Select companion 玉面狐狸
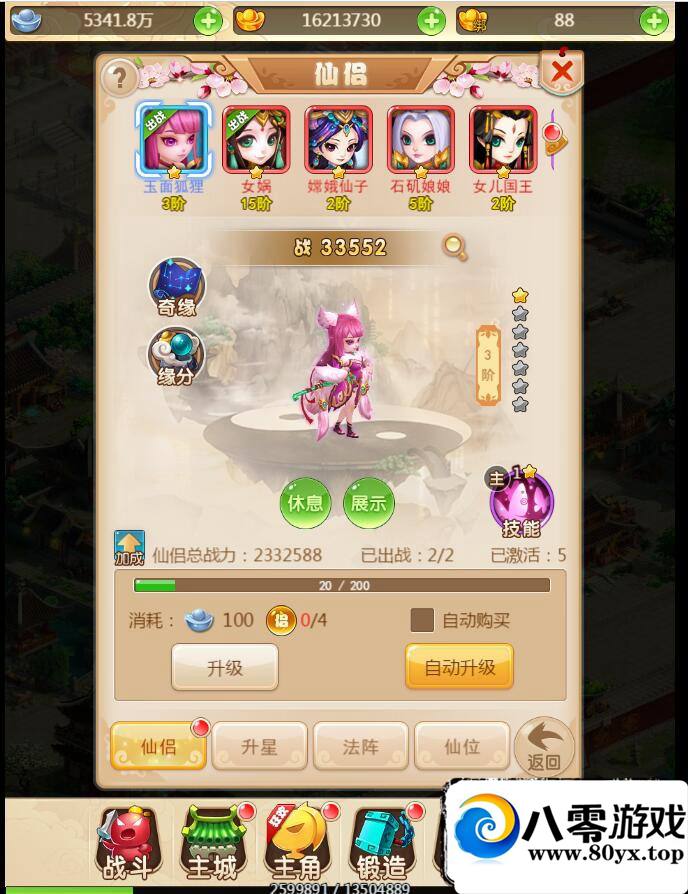This screenshot has height=894, width=688. pyautogui.click(x=173, y=138)
